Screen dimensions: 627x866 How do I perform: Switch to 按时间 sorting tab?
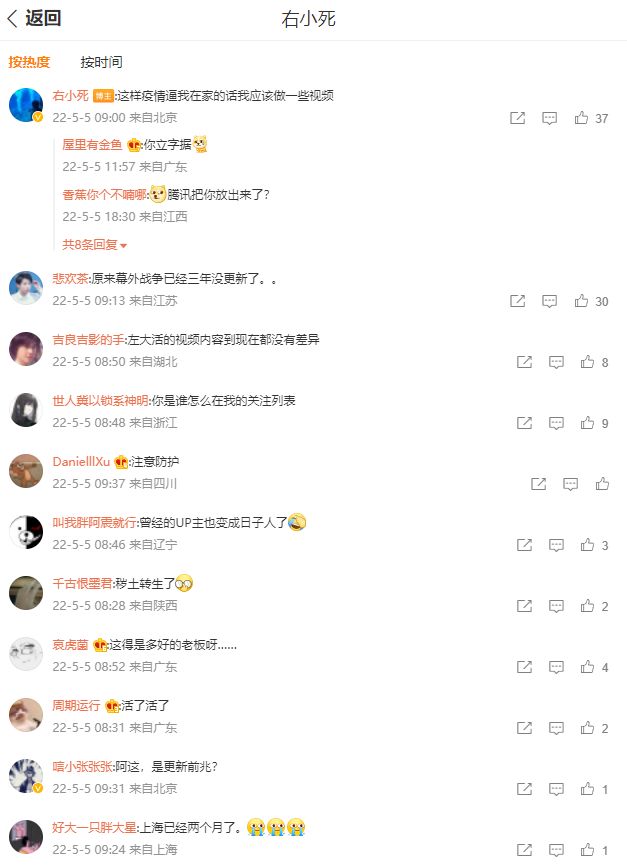pos(102,62)
